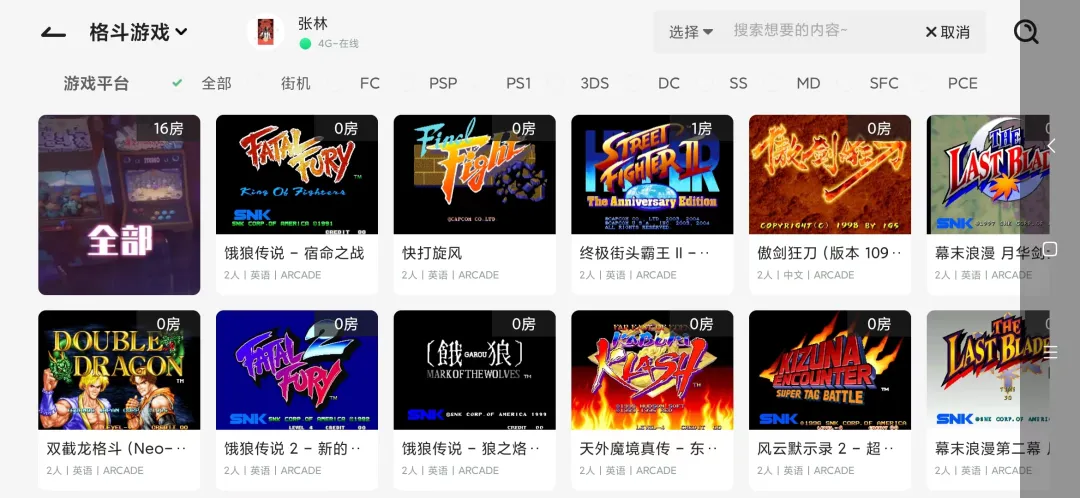
Task: Tap the magnifier search icon
Action: coord(1026,32)
